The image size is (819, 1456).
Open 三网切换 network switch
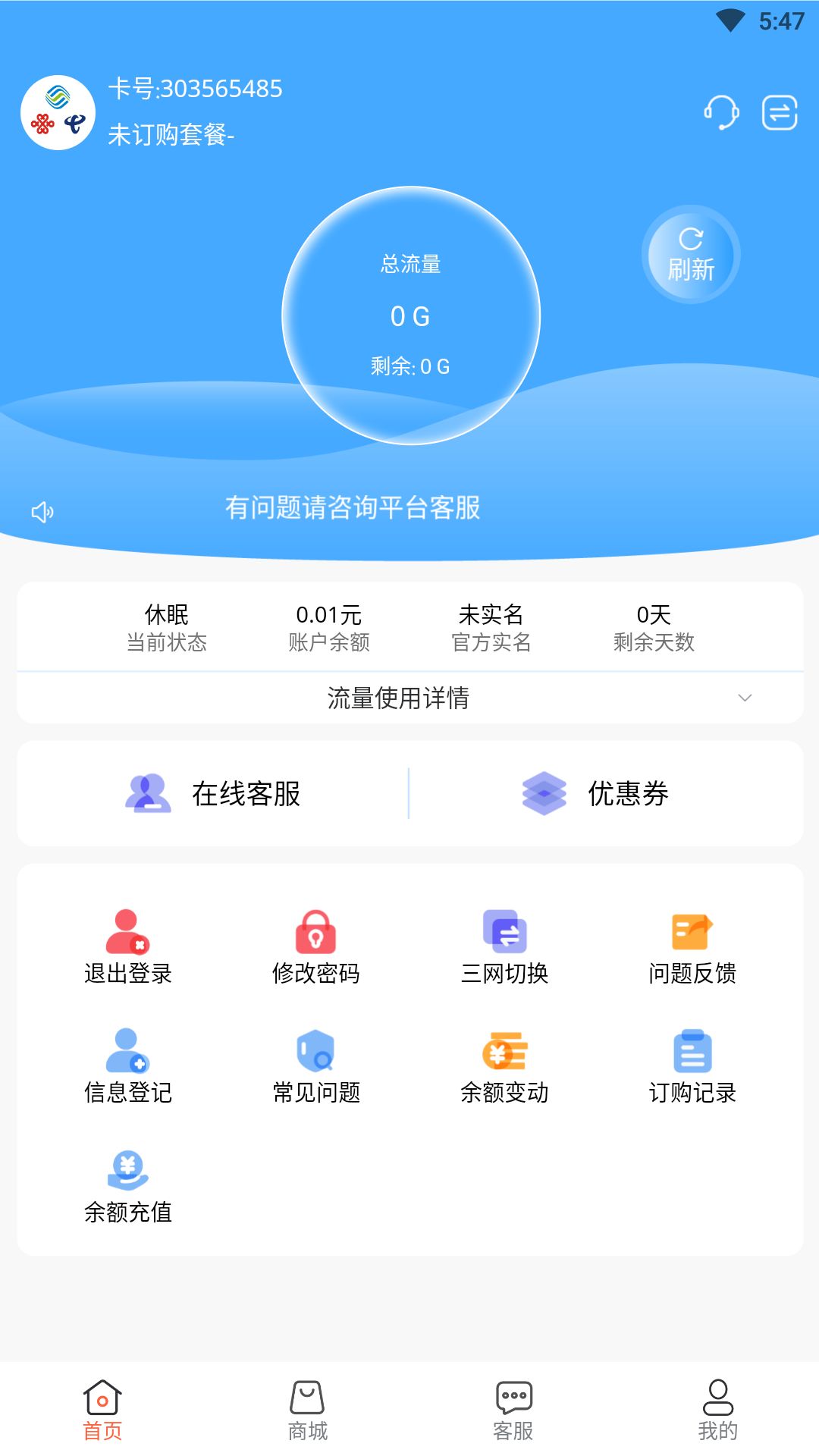504,946
